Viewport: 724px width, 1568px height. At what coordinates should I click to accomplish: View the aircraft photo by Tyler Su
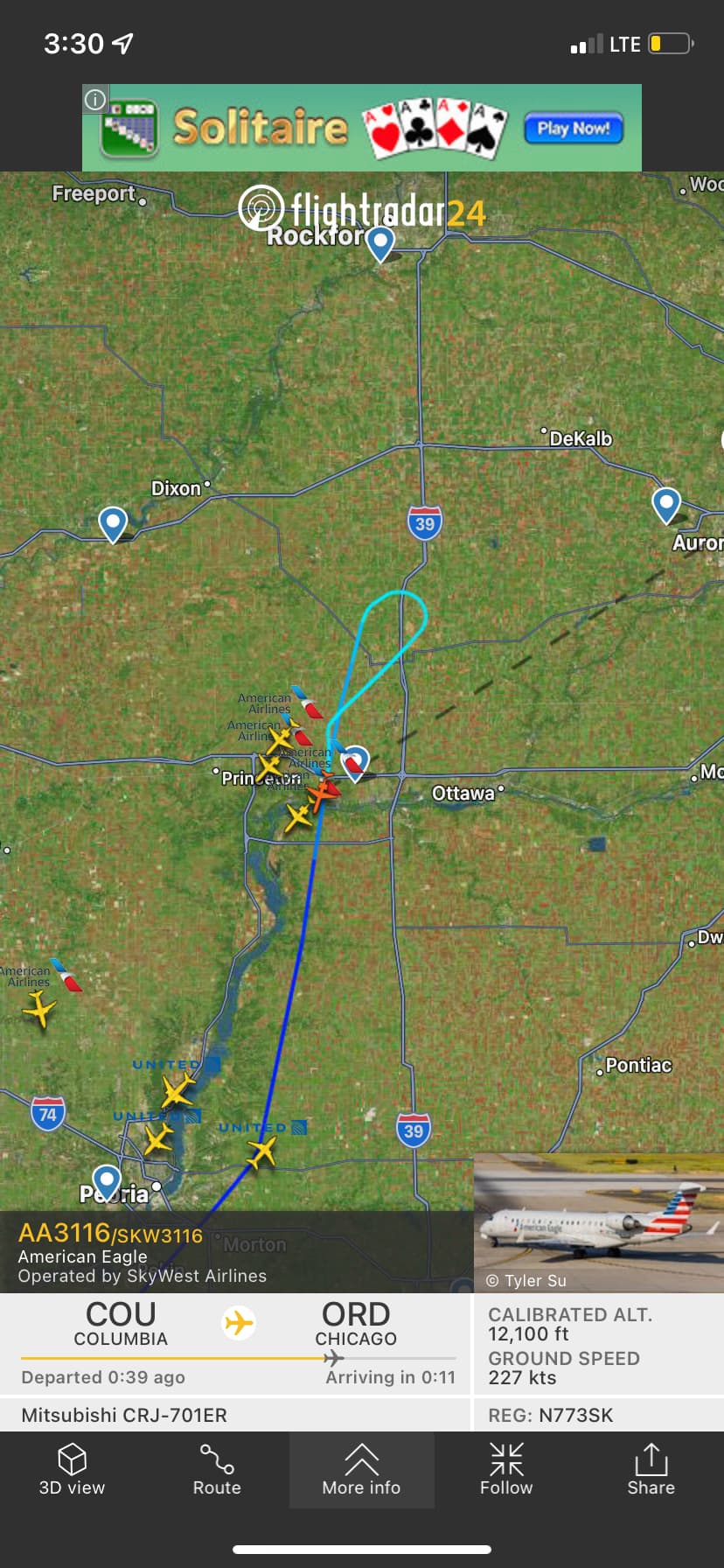coord(598,1222)
